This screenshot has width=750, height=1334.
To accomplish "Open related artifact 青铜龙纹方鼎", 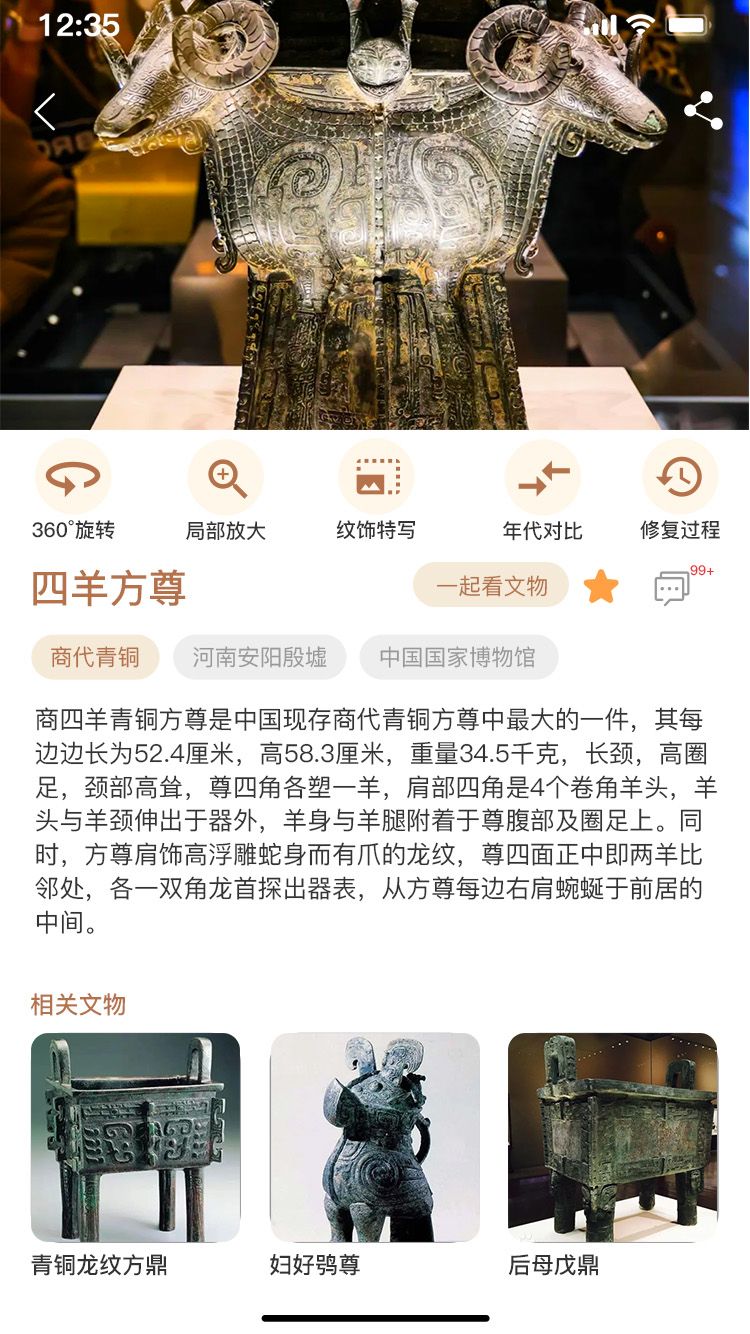I will pyautogui.click(x=136, y=1137).
